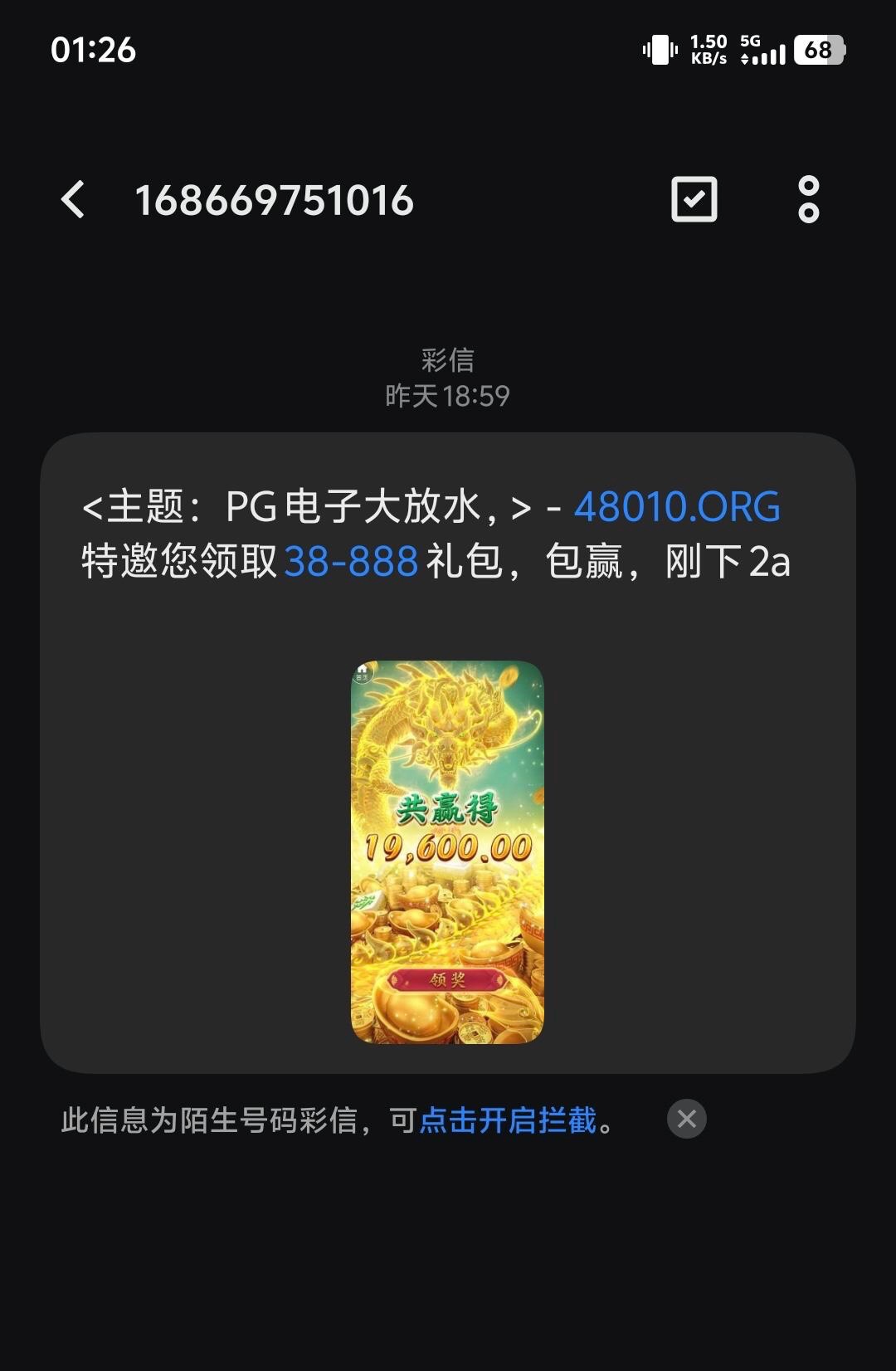Open the three-dot overflow menu

(808, 199)
